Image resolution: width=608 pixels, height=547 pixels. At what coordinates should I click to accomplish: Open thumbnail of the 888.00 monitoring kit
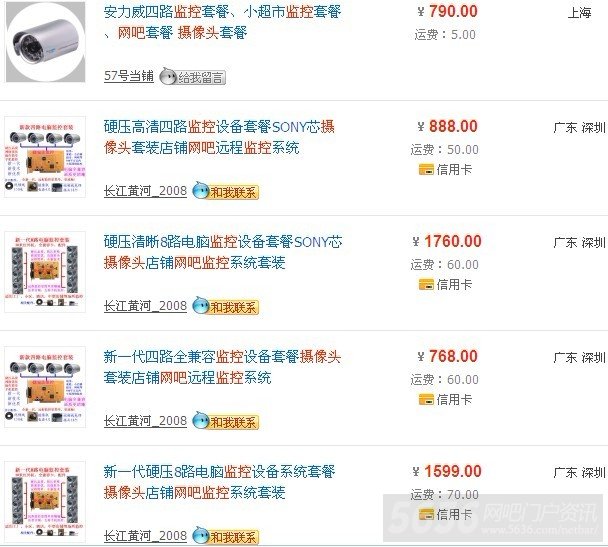click(45, 160)
